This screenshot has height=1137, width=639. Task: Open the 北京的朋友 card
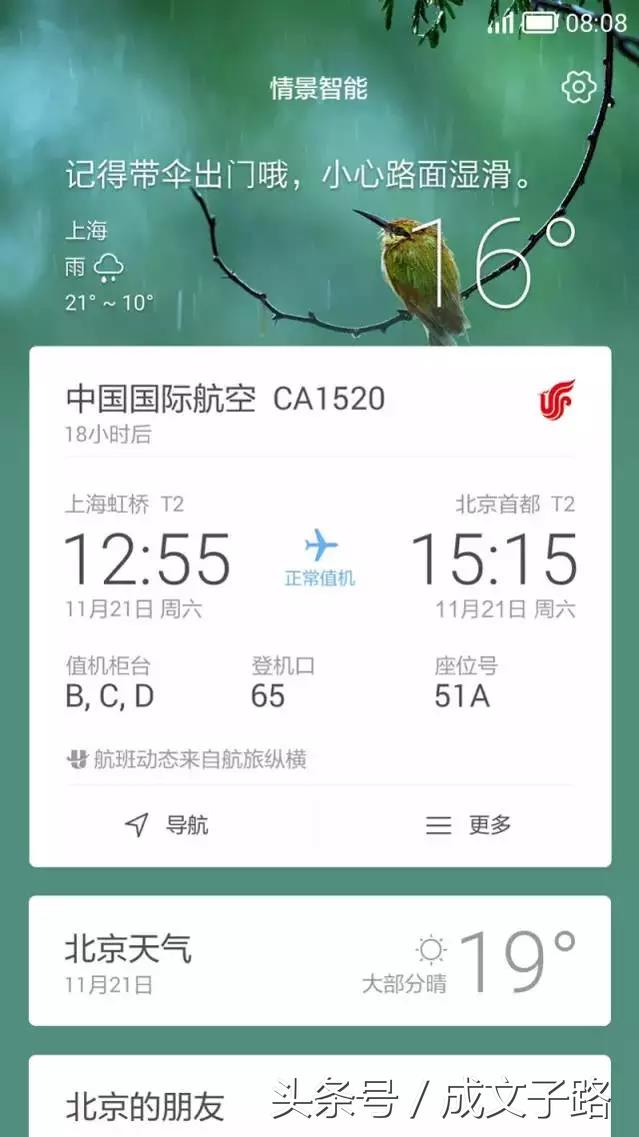pos(146,1106)
